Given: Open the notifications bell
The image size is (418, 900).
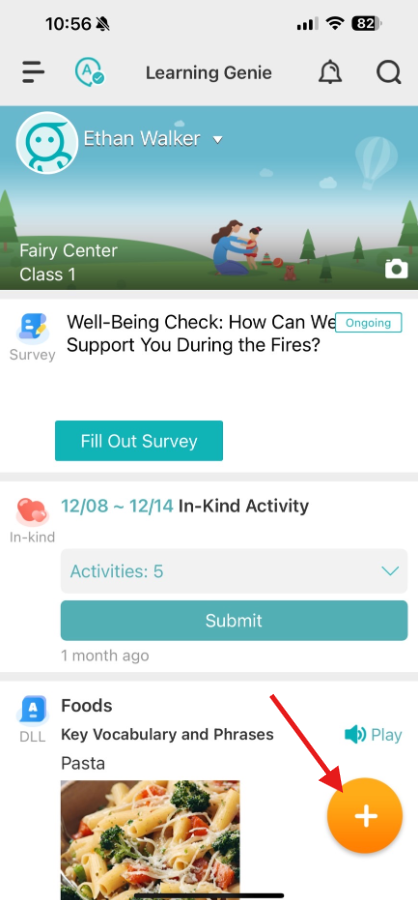Looking at the screenshot, I should [330, 73].
